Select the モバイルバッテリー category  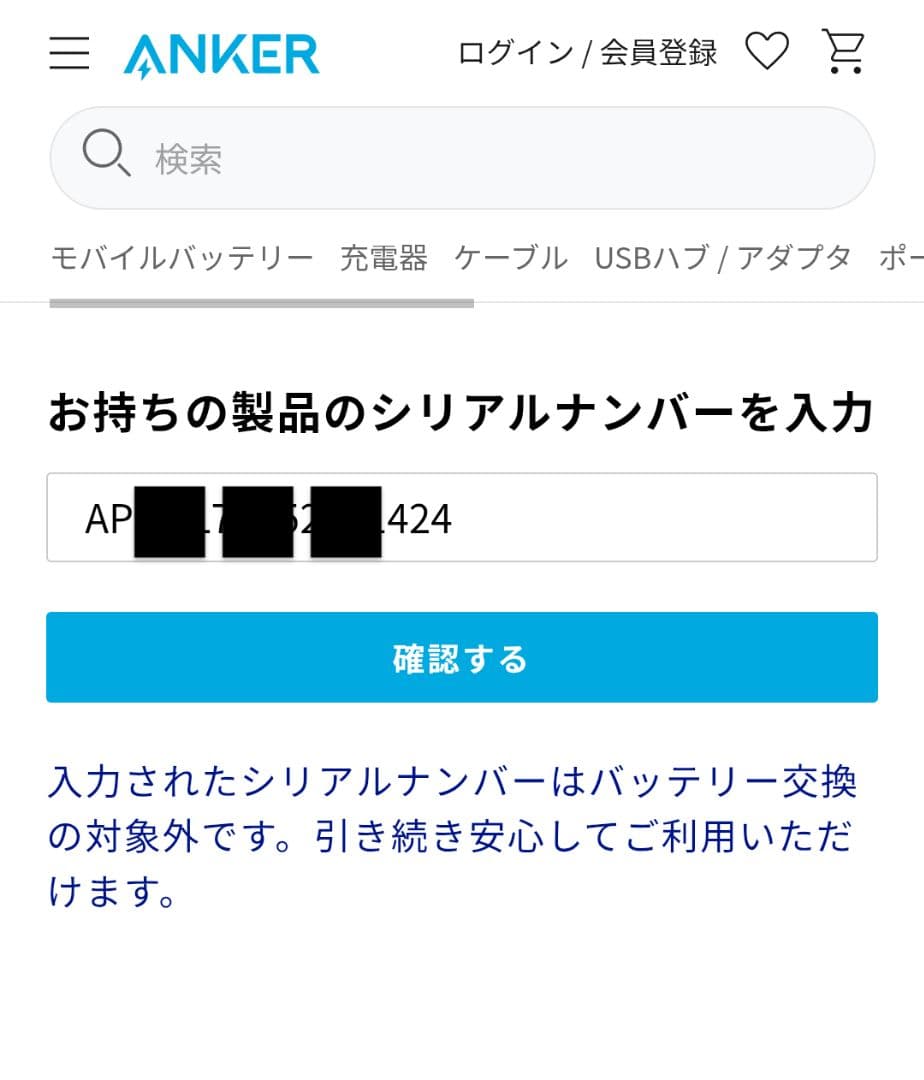(x=182, y=258)
